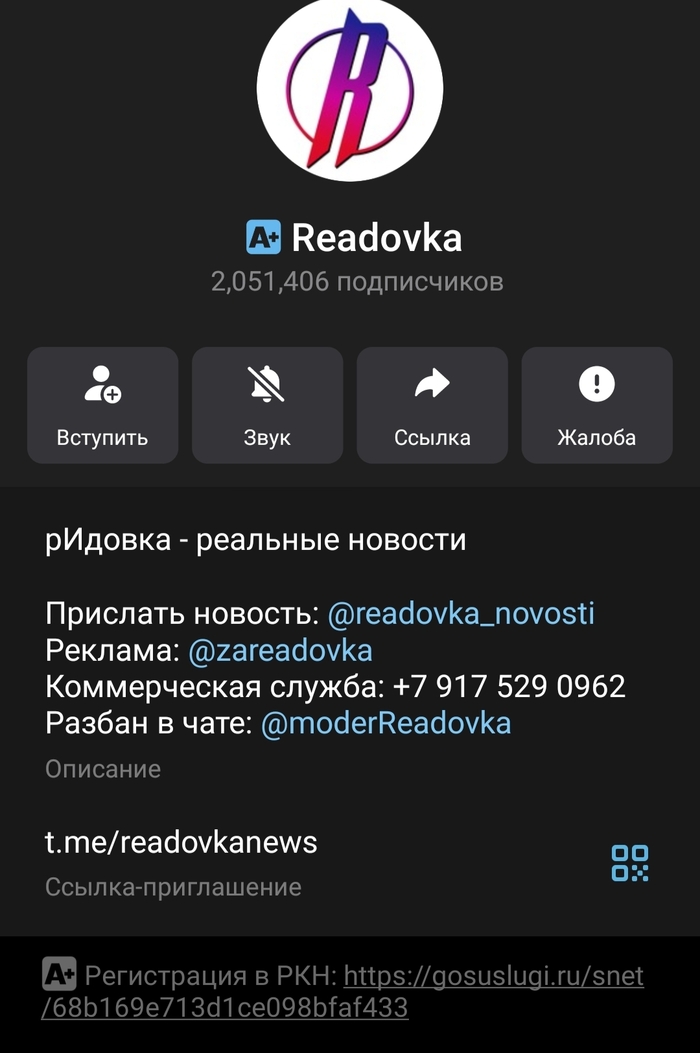
Task: Open the @moderReadovka unban link
Action: (x=386, y=723)
